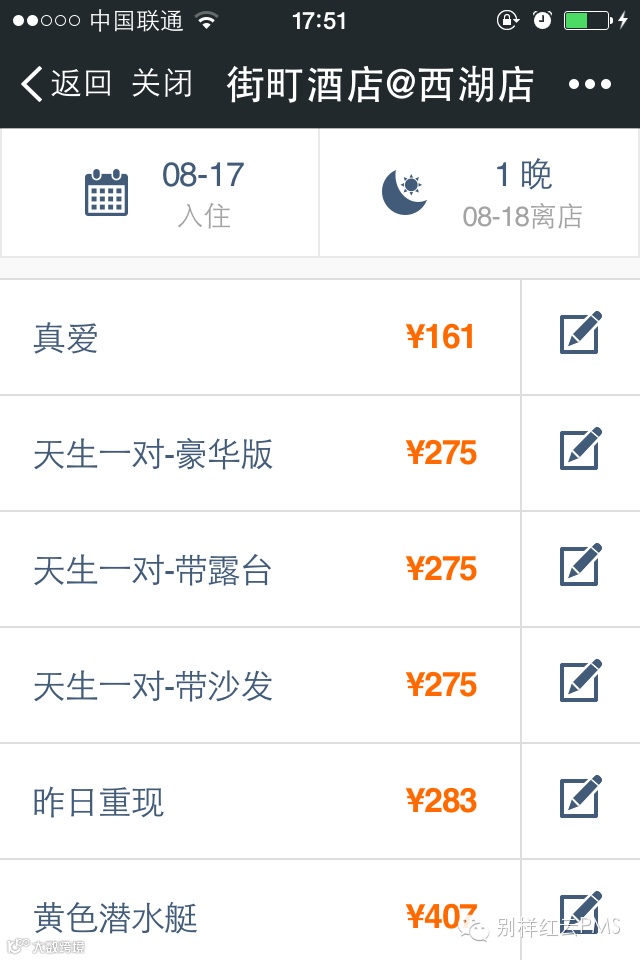640x960 pixels.
Task: Change the 08-17 check-in date
Action: [x=160, y=193]
